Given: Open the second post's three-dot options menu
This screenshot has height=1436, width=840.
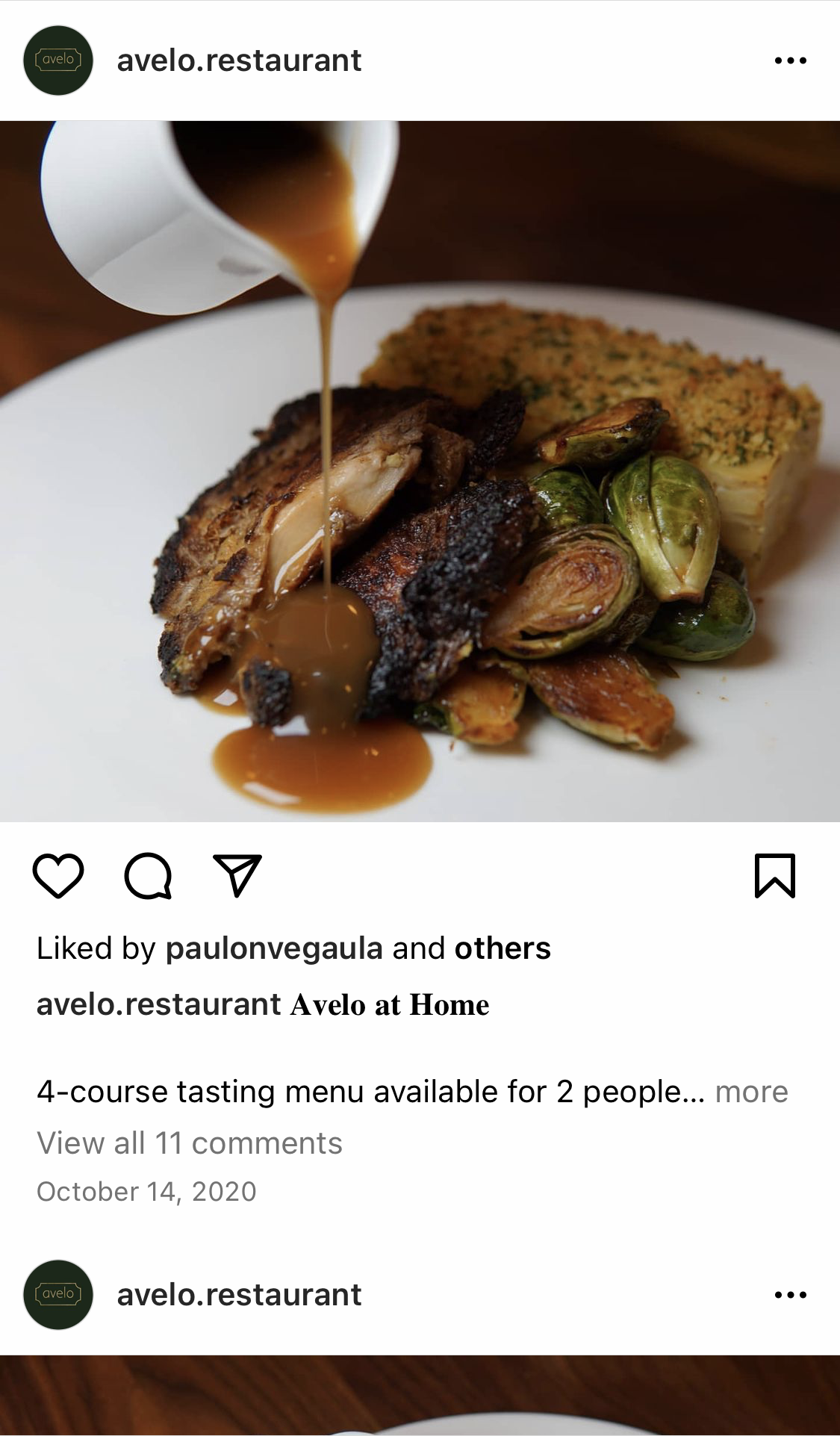Looking at the screenshot, I should click(791, 1296).
